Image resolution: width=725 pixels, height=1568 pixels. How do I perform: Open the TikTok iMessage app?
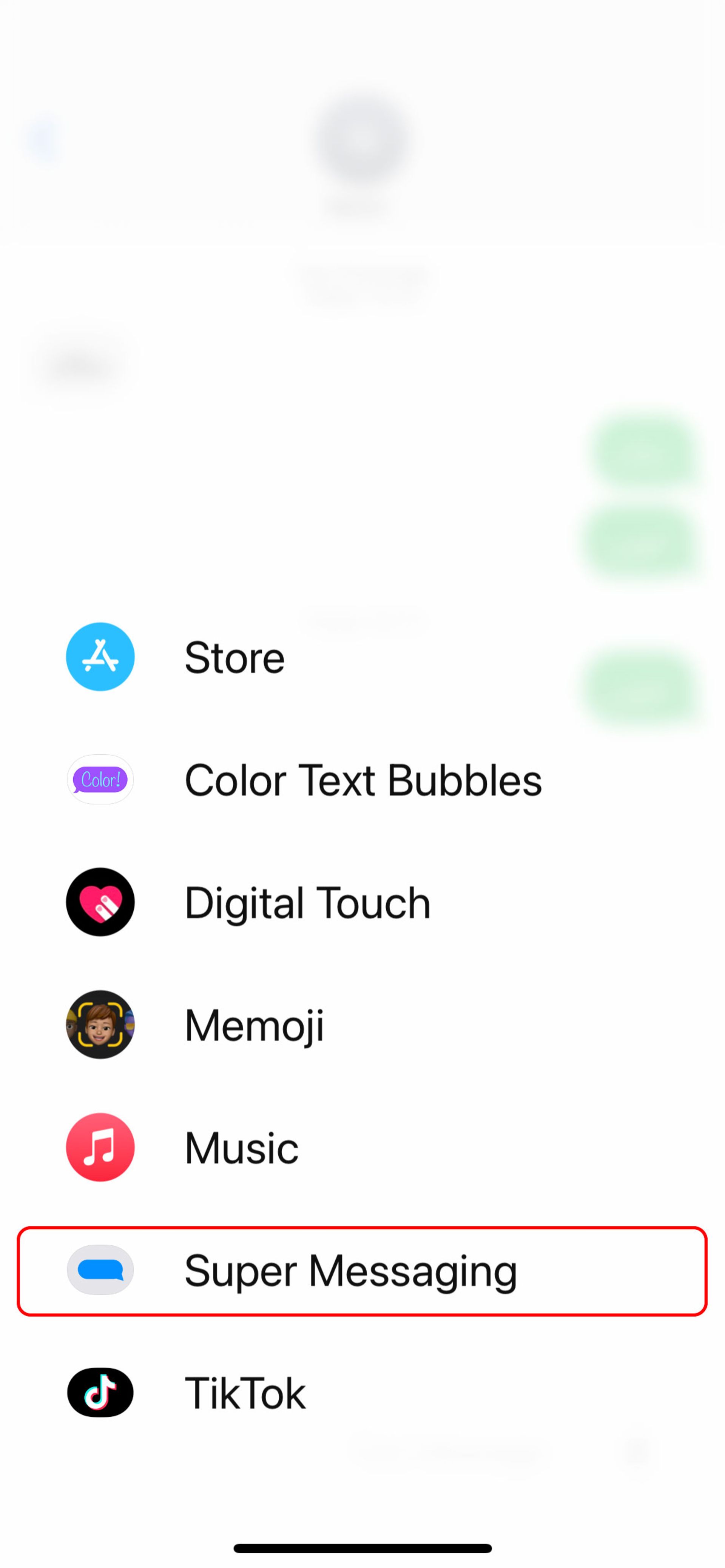[x=245, y=1393]
